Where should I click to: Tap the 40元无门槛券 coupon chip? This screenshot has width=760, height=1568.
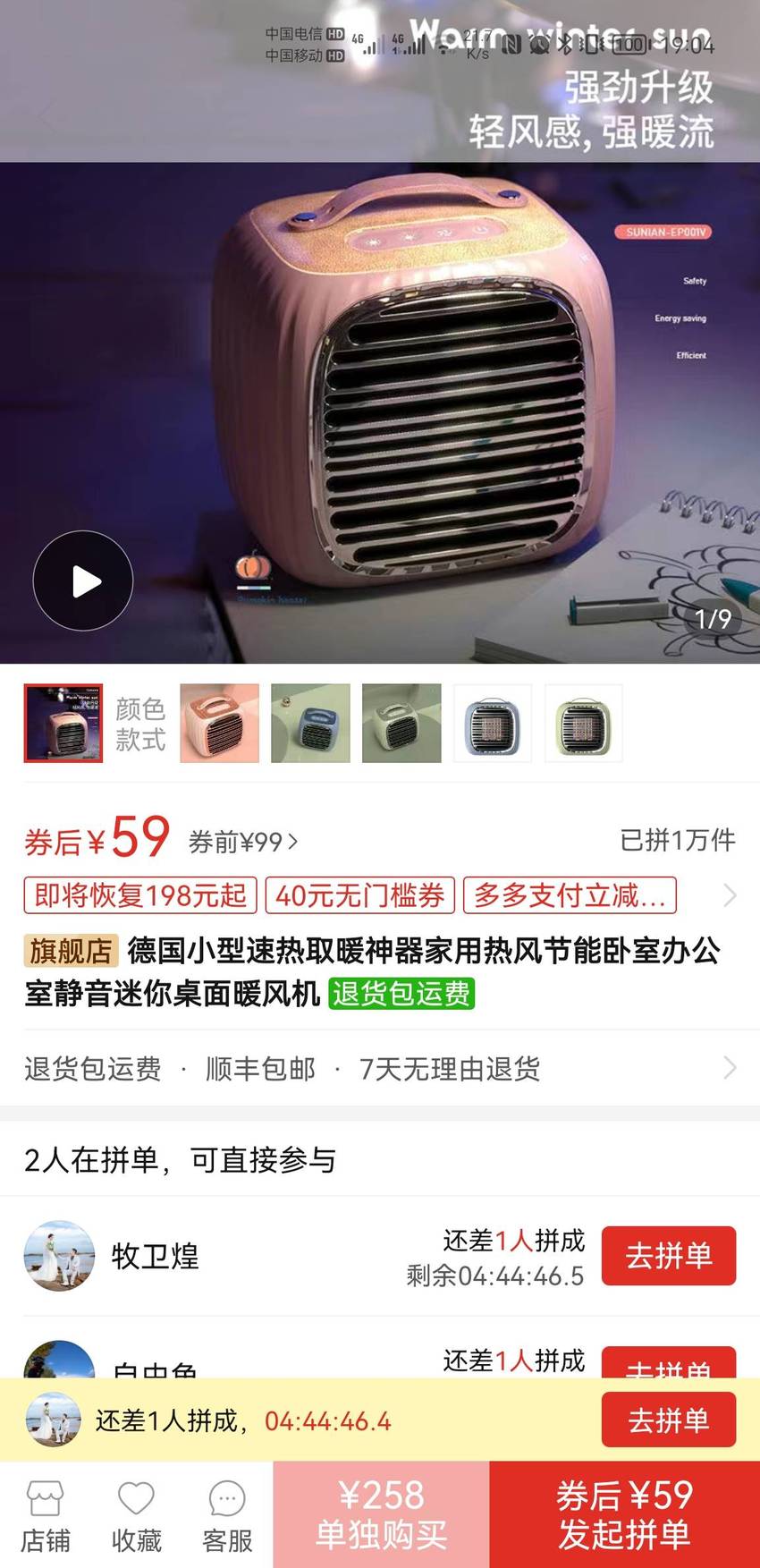pyautogui.click(x=360, y=895)
